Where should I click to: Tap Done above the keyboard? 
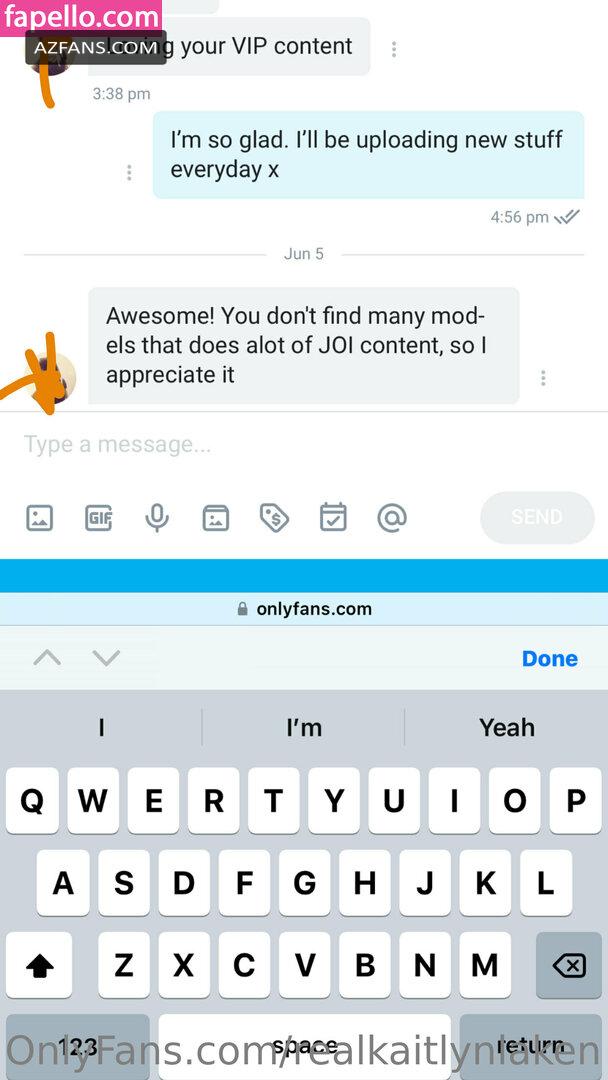549,658
